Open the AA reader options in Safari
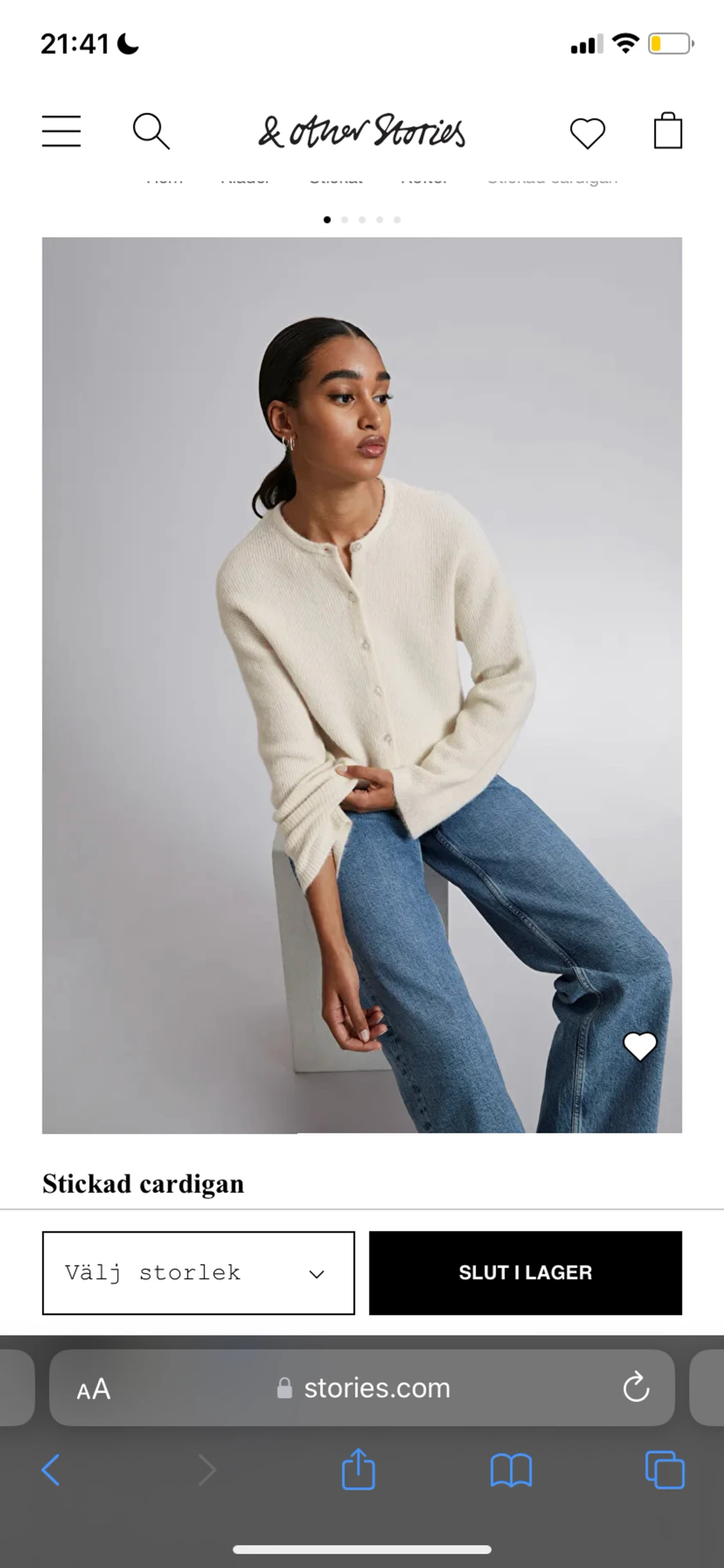Viewport: 724px width, 1568px height. tap(94, 1389)
